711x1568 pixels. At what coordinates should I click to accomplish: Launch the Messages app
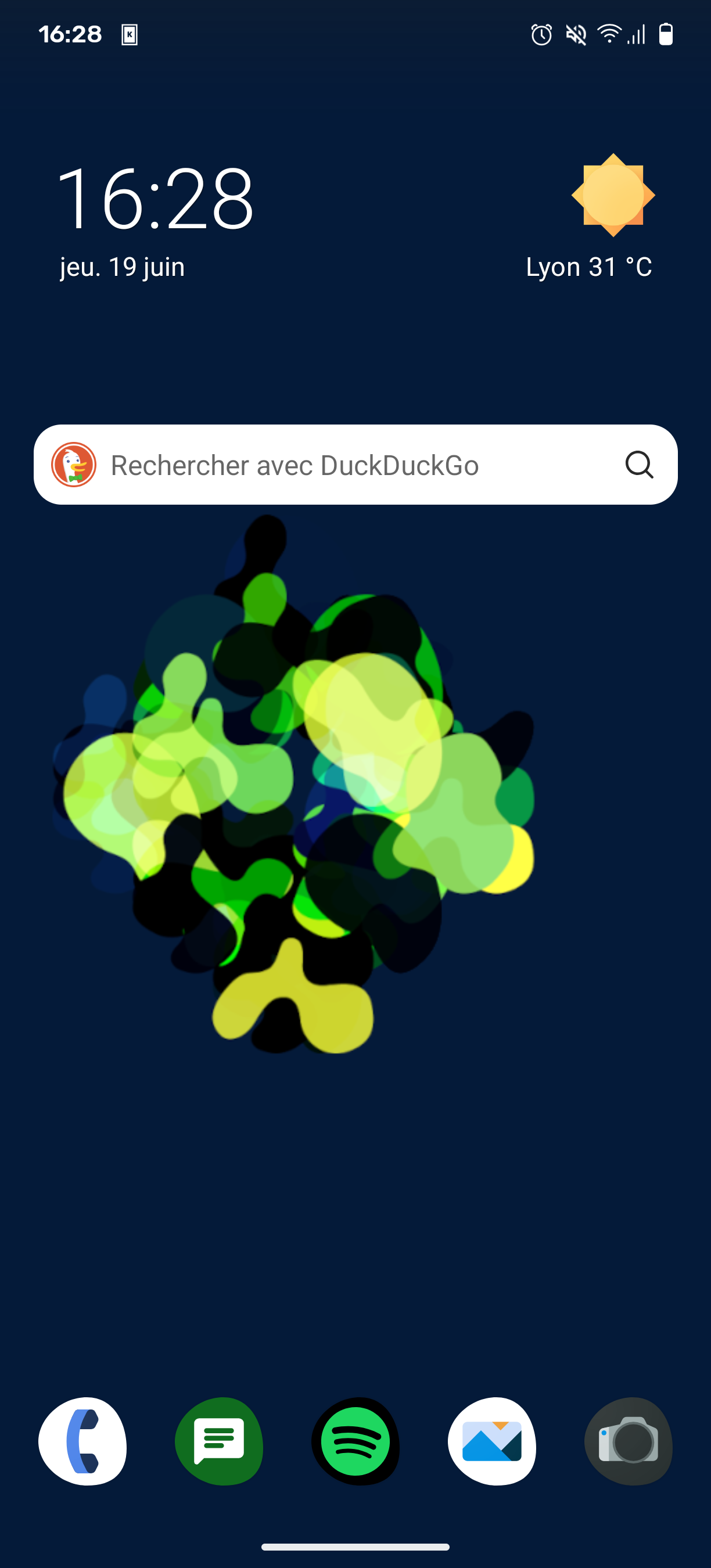(219, 1441)
